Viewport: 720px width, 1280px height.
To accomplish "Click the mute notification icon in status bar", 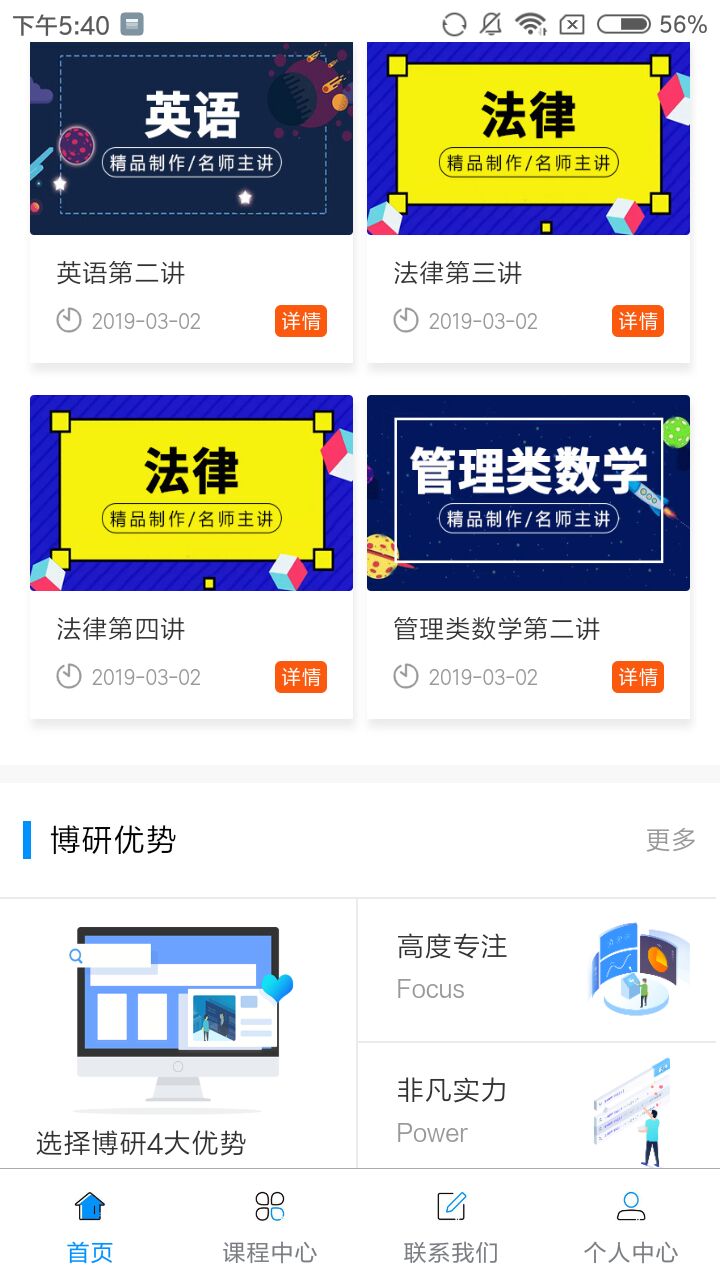I will [490, 22].
